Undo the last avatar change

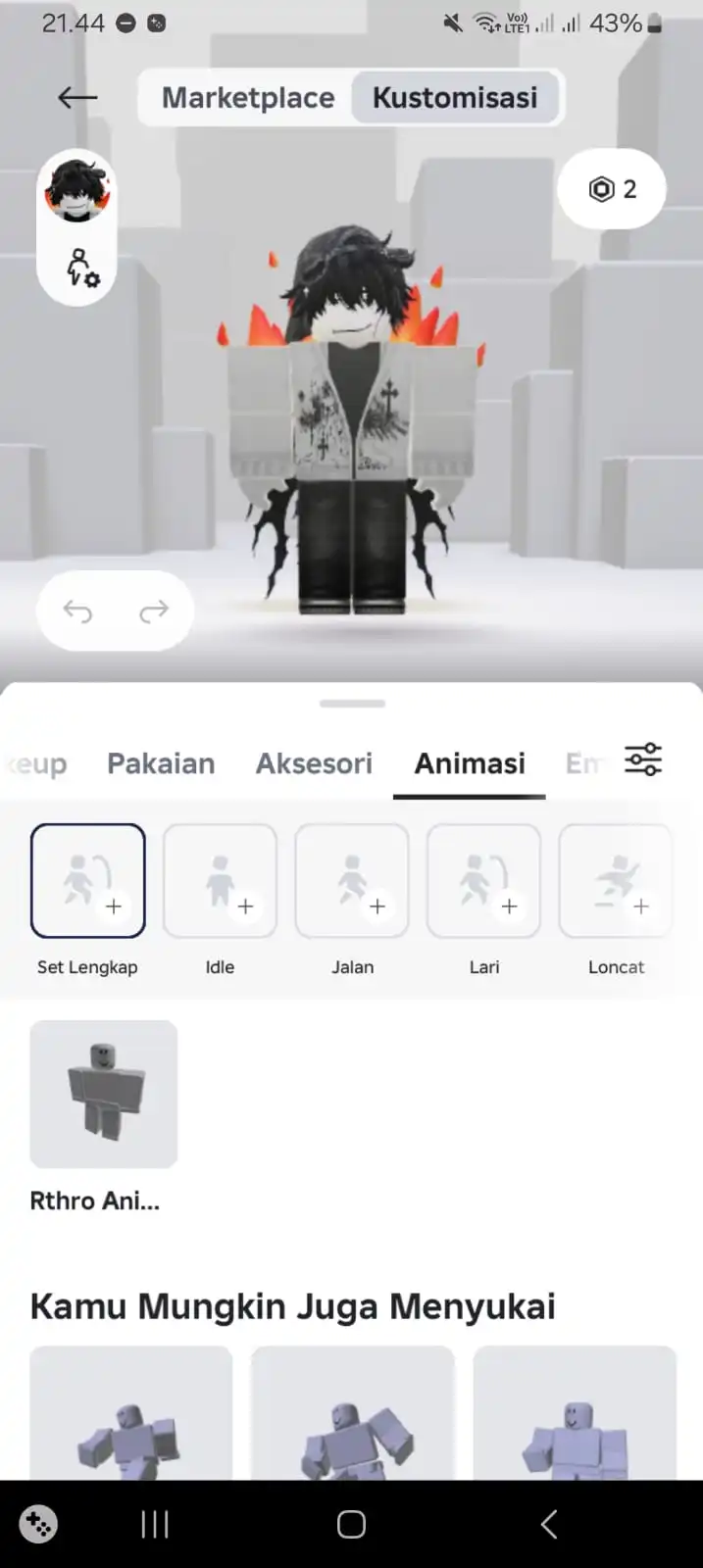pos(77,612)
